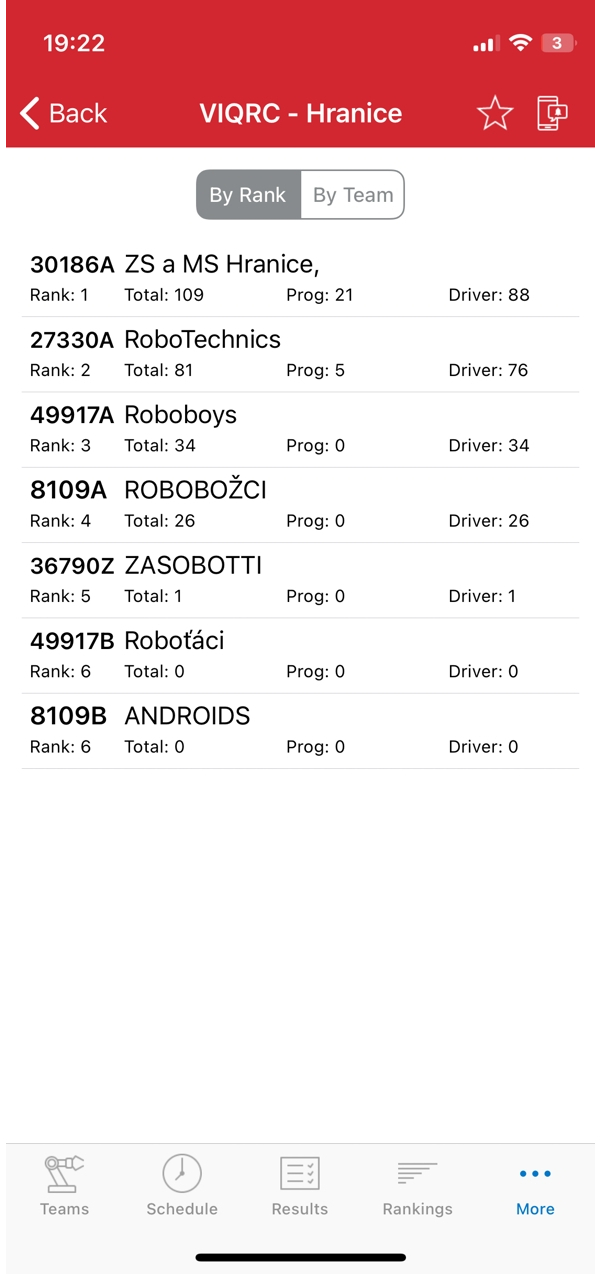View team 8109B ANDROIDS
The image size is (600, 1274).
[x=300, y=731]
